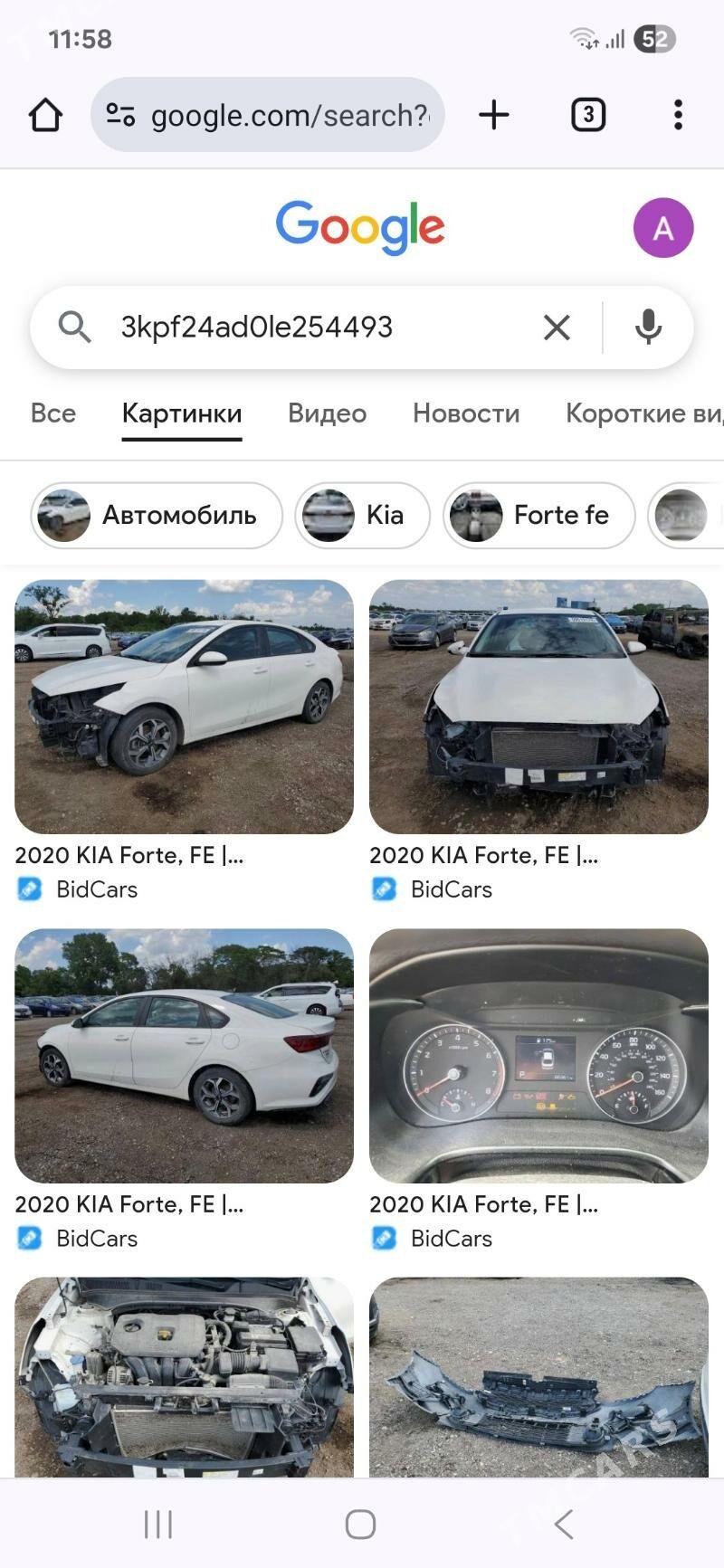Screen dimensions: 724x1568
Task: Open the Google account avatar
Action: [663, 228]
